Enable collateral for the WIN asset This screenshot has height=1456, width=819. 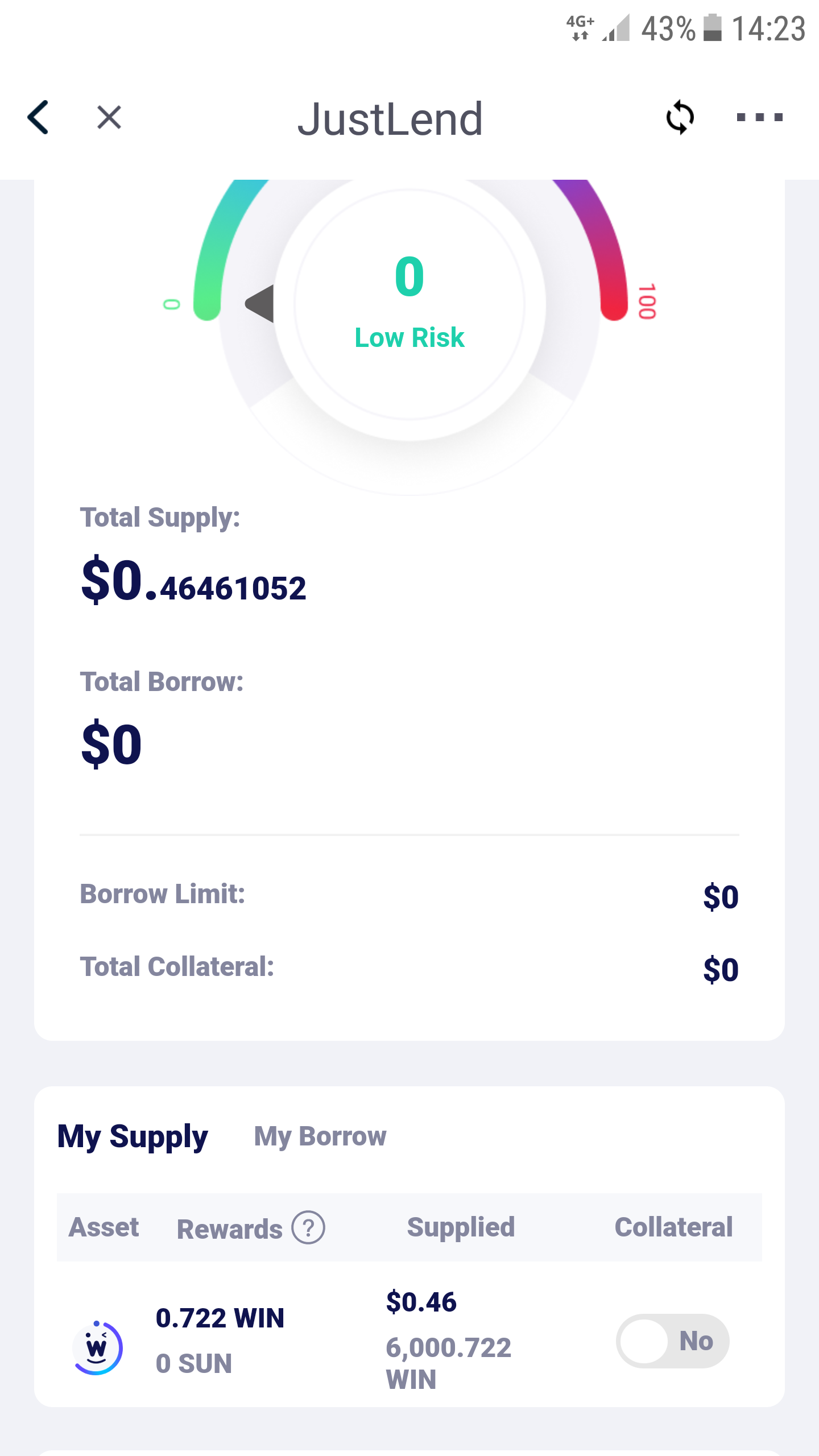672,1341
